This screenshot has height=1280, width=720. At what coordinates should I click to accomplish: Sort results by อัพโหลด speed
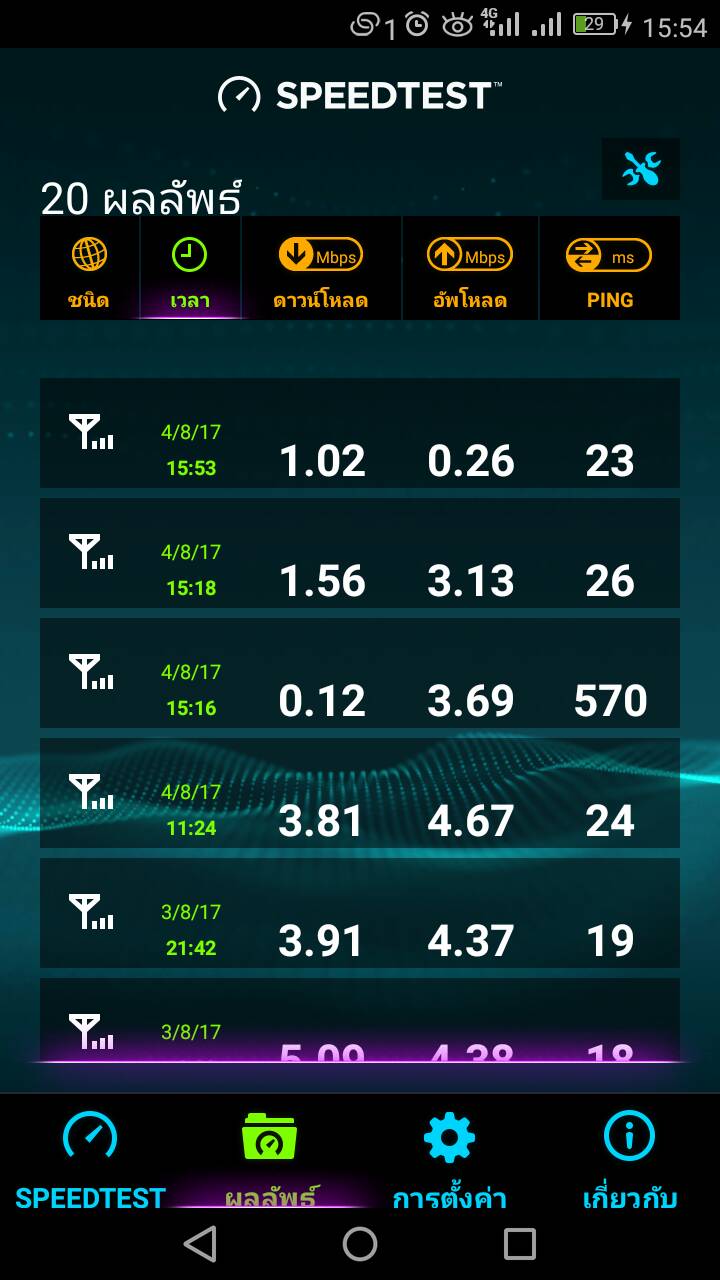[470, 270]
